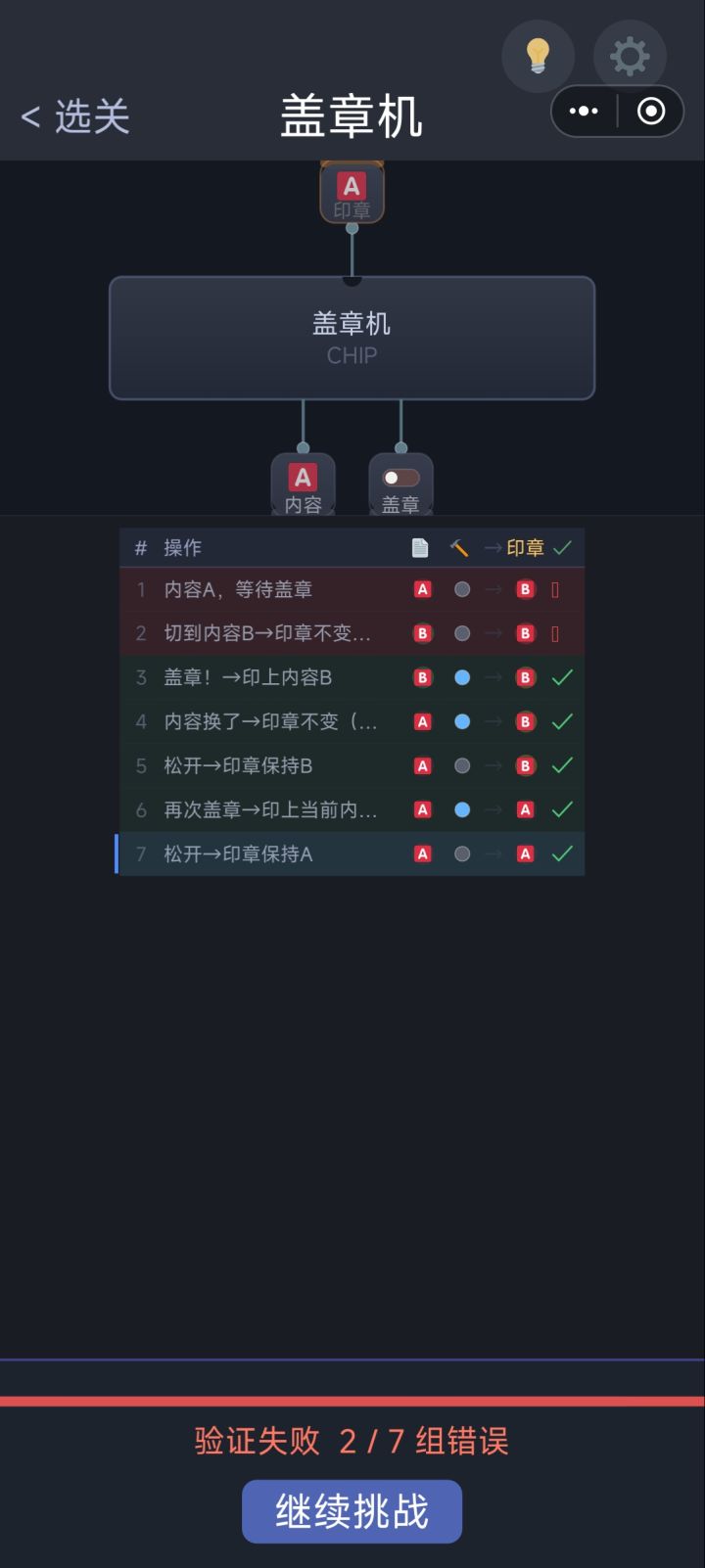Click the 操作 column header
This screenshot has height=1568, width=705.
click(184, 547)
